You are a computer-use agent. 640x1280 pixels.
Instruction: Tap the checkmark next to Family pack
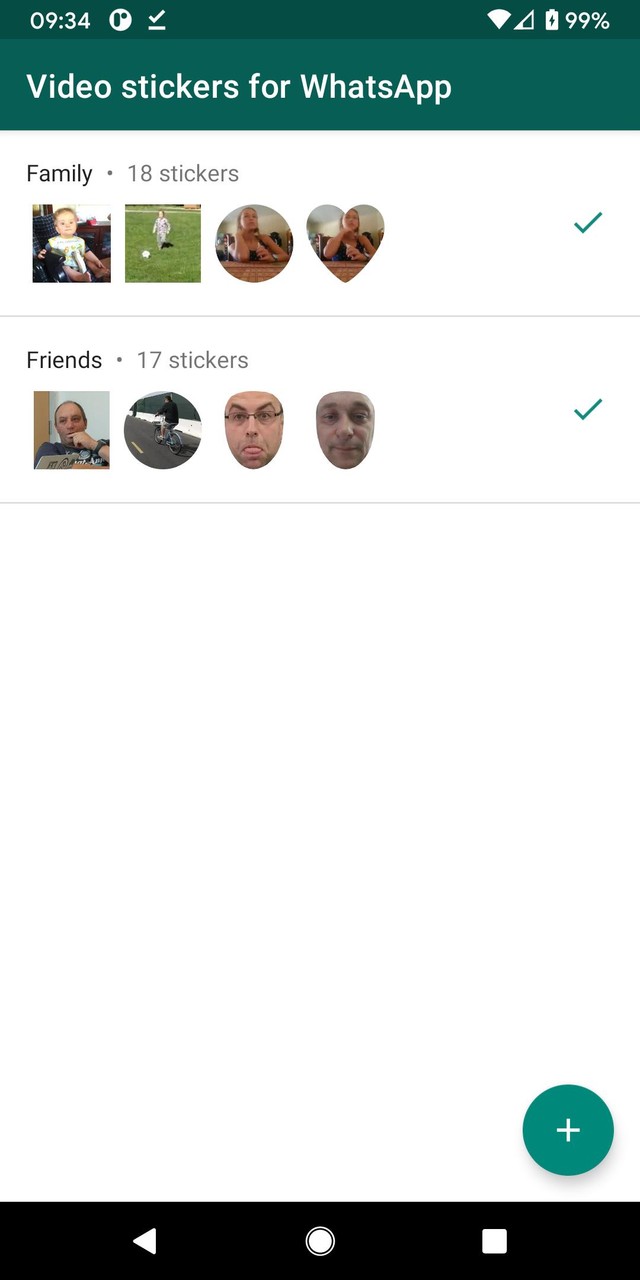click(588, 223)
